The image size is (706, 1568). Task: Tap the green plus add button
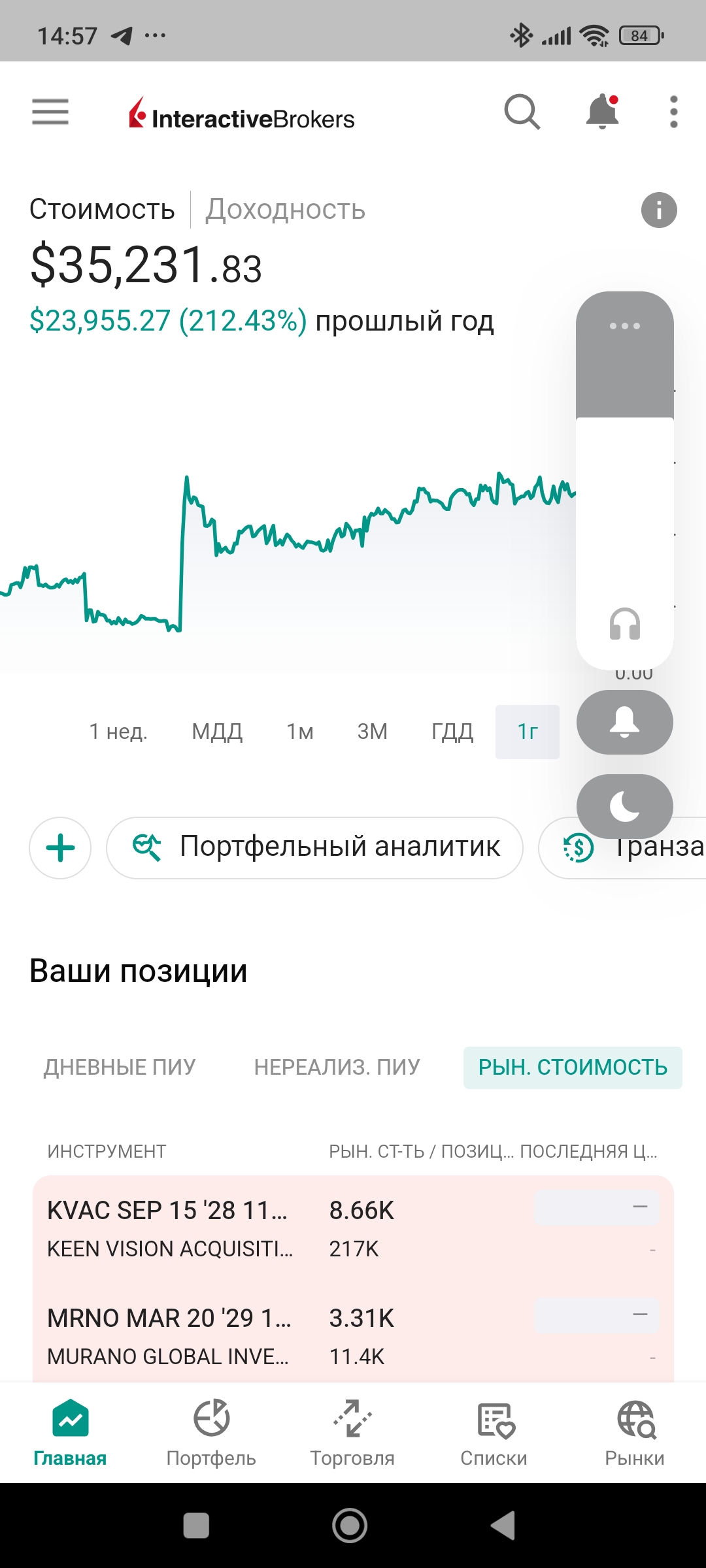coord(60,848)
